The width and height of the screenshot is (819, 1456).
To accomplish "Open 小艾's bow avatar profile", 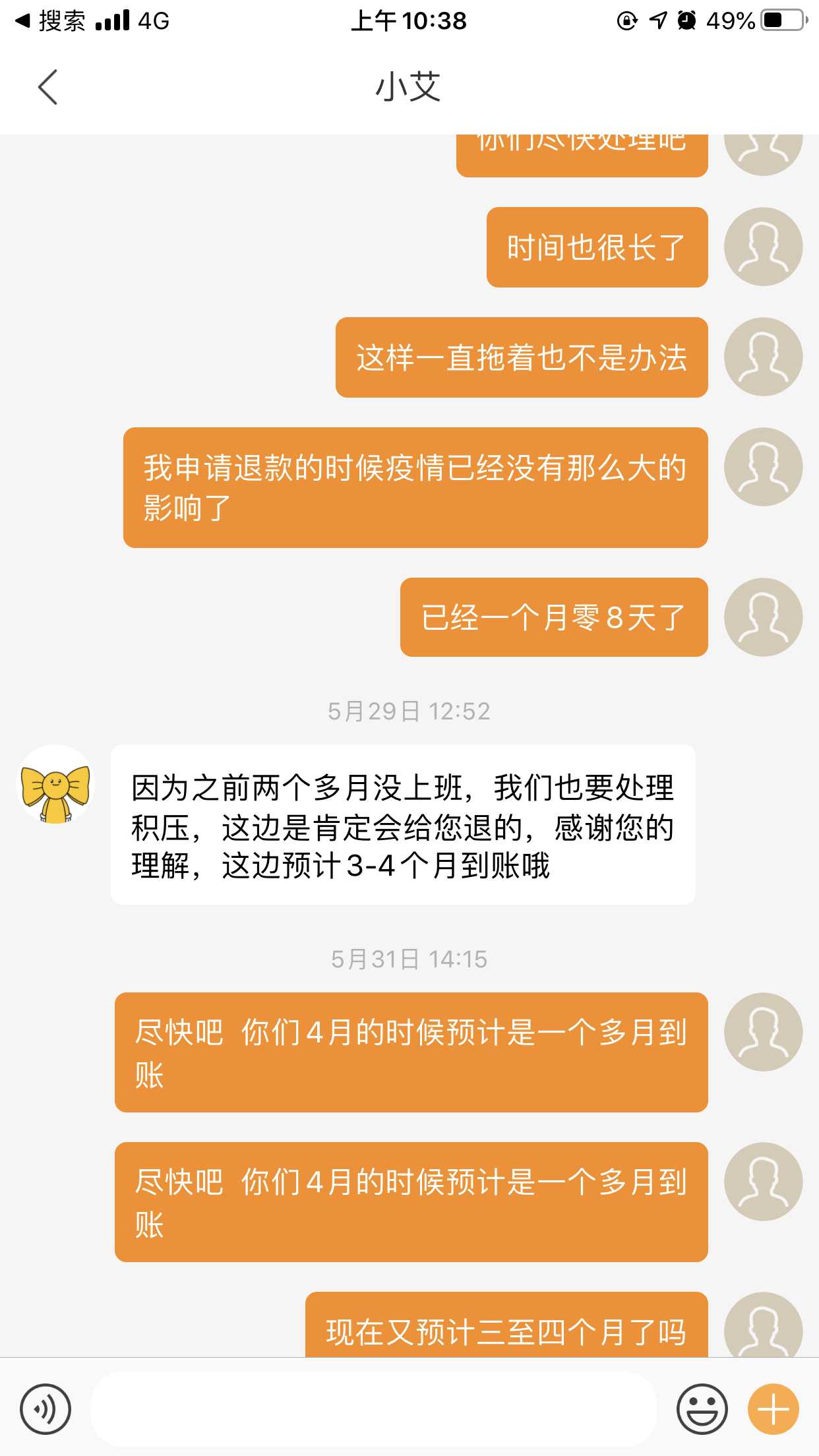I will 55,785.
